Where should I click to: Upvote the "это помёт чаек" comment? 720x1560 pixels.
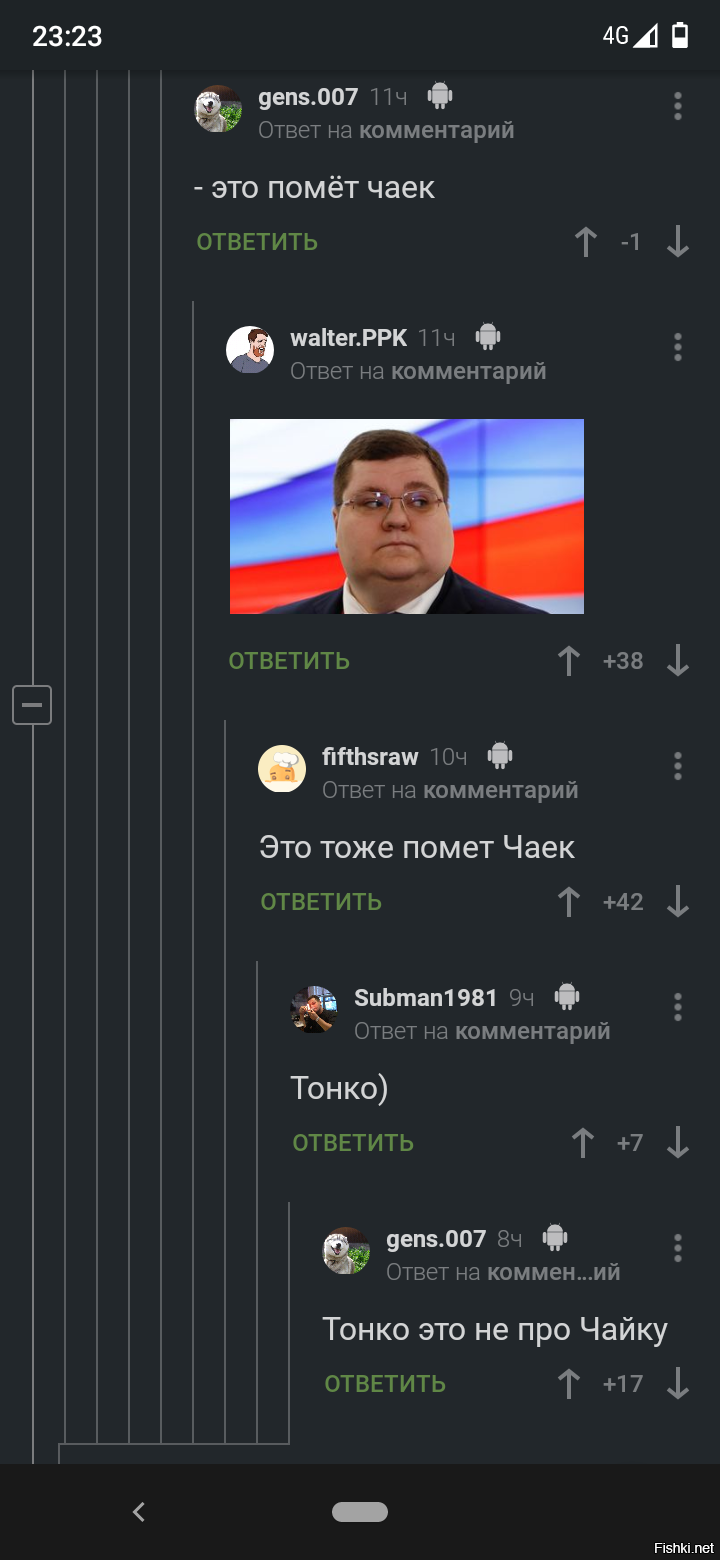click(x=585, y=242)
